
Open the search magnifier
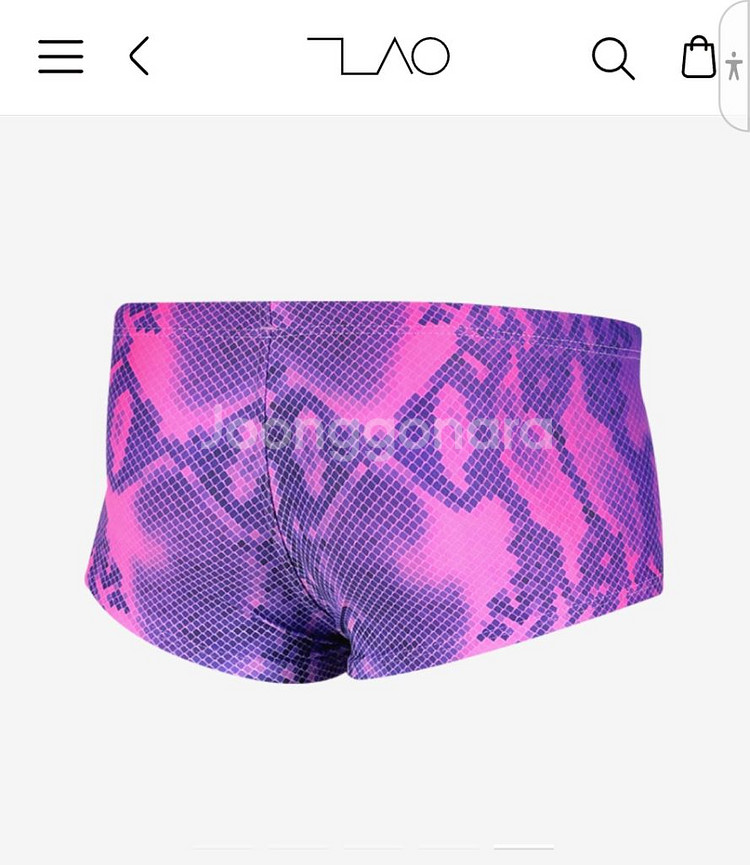(x=613, y=58)
